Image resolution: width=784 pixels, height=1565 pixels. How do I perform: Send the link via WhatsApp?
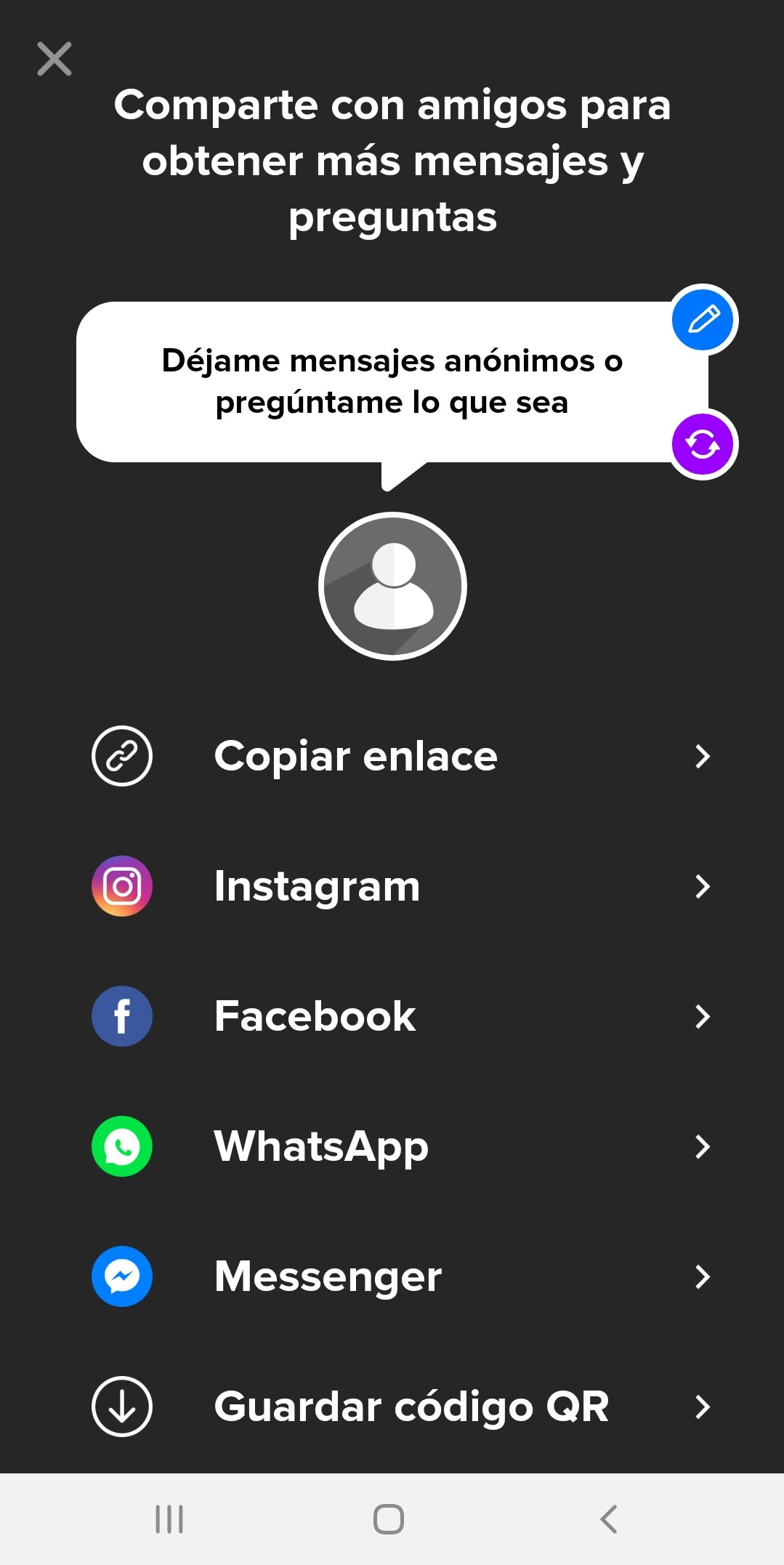tap(392, 1146)
